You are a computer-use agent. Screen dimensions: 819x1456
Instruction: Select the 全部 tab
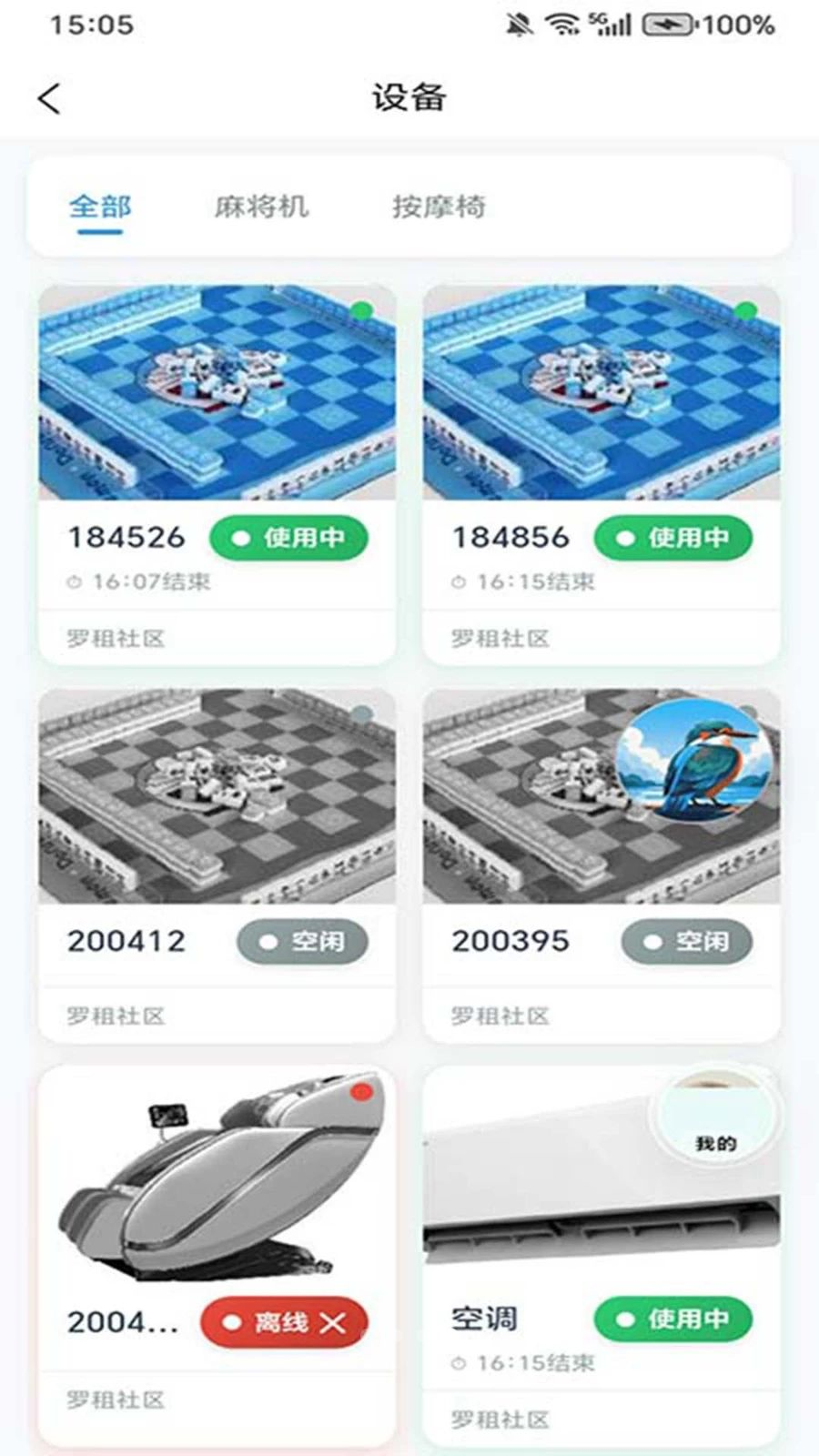click(x=100, y=207)
